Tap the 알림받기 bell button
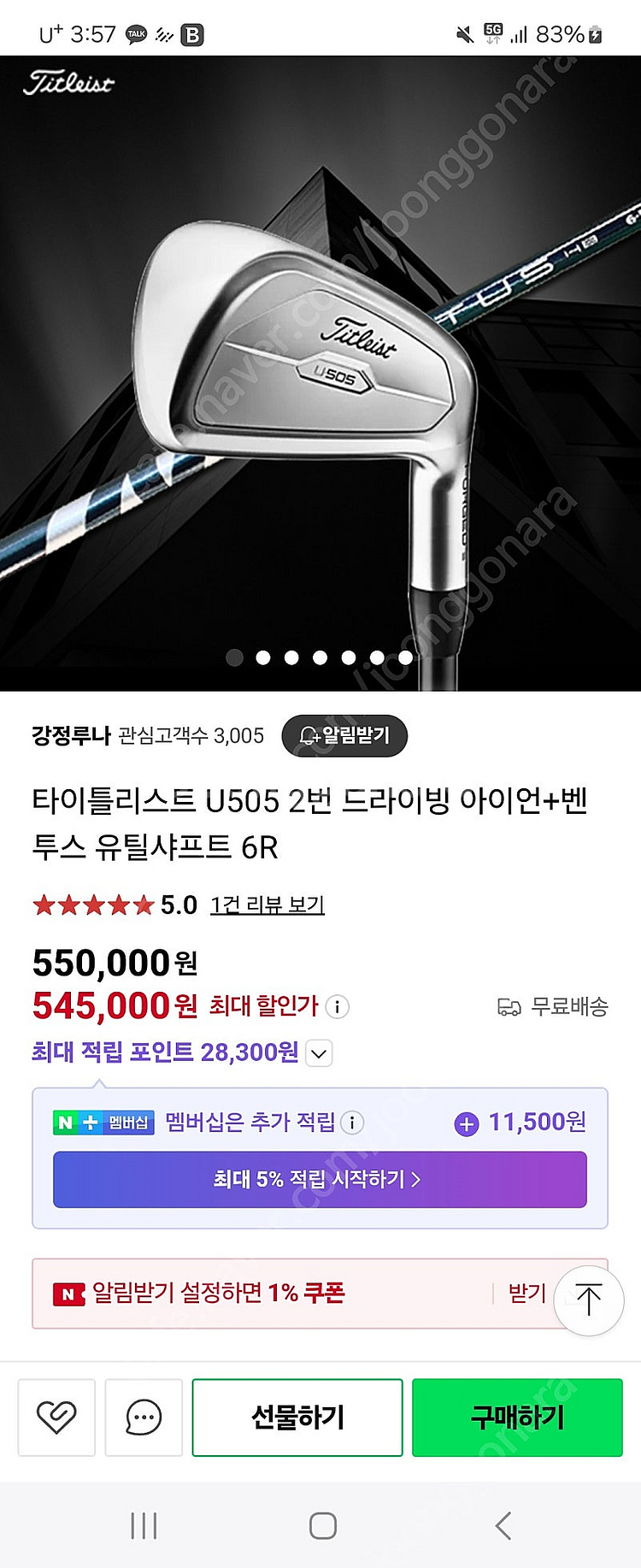This screenshot has width=641, height=1568. pos(344,736)
